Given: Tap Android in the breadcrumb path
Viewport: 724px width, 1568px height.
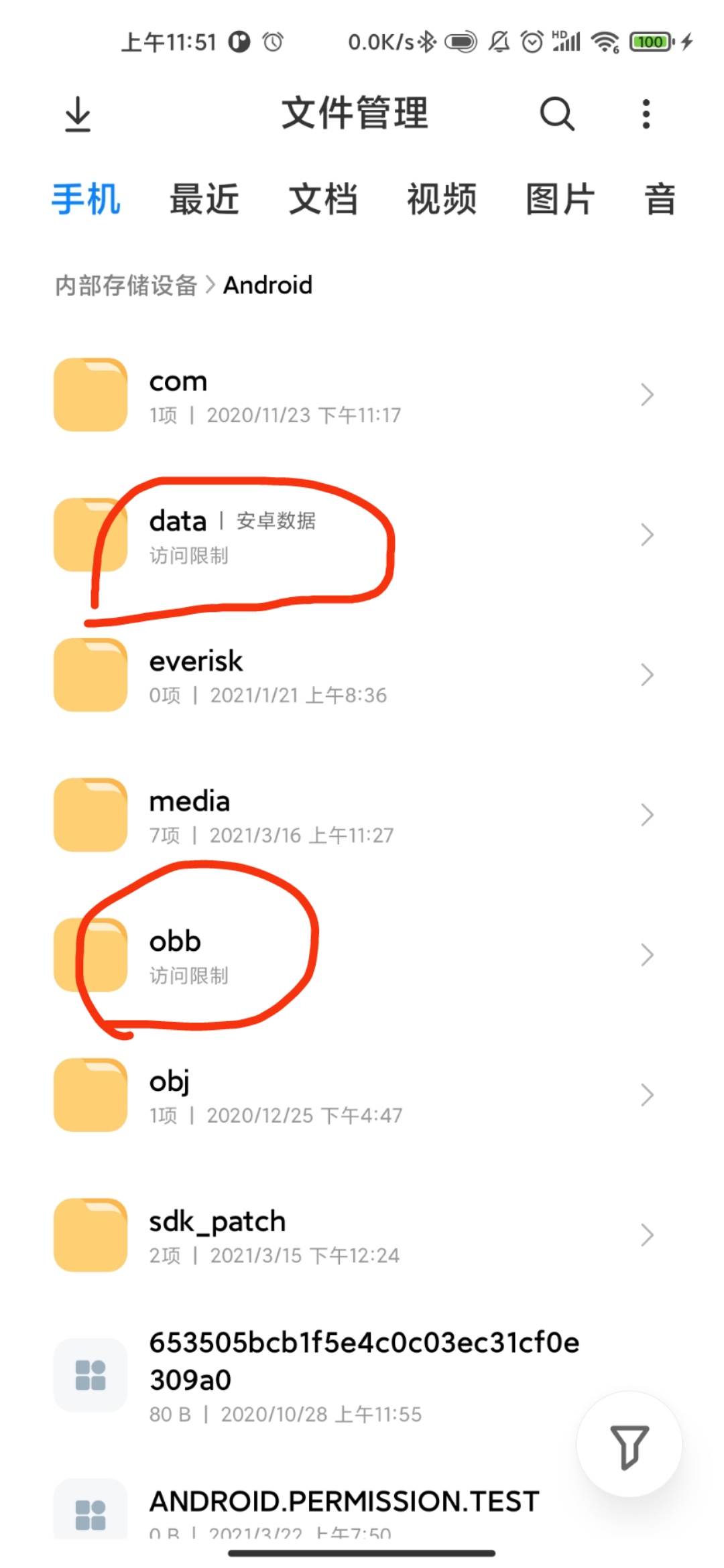Looking at the screenshot, I should click(x=267, y=285).
